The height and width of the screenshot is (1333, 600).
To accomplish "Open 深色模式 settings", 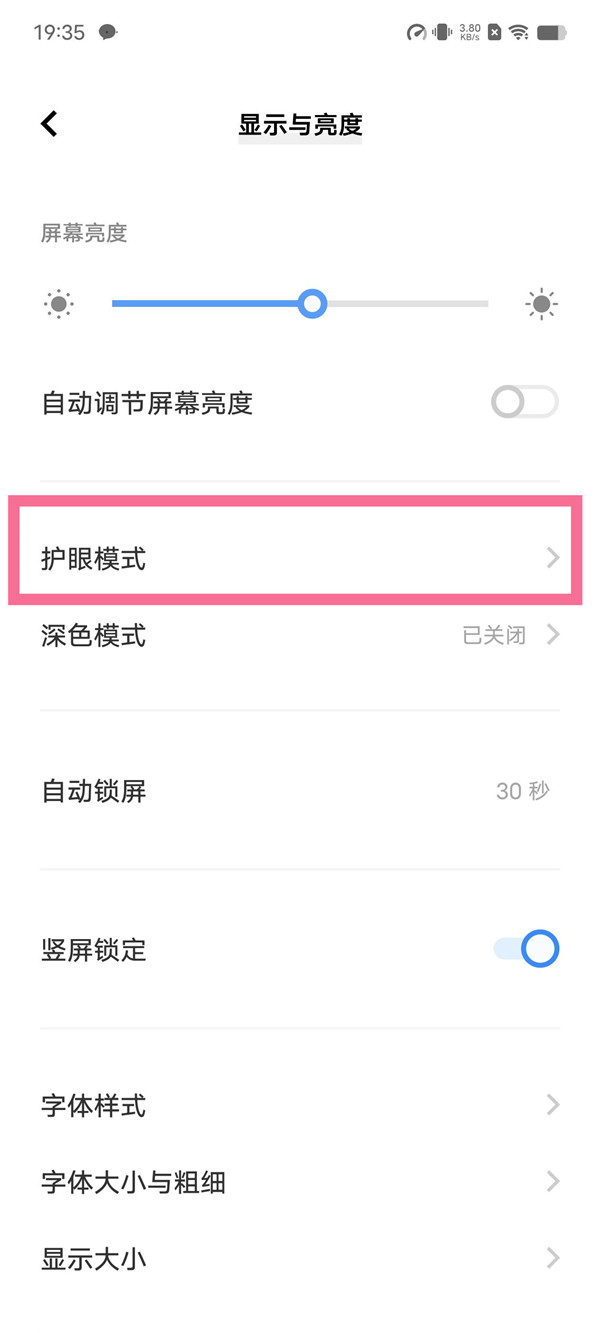I will click(x=300, y=635).
